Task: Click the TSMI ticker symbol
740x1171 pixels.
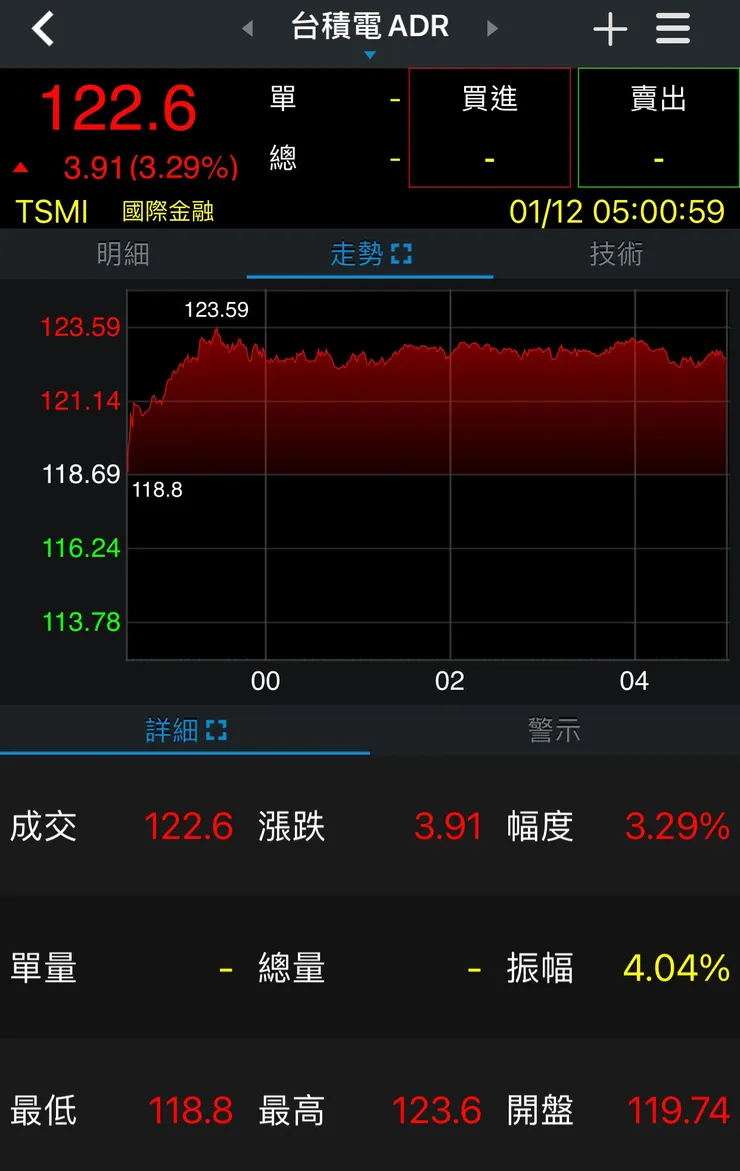Action: point(50,211)
